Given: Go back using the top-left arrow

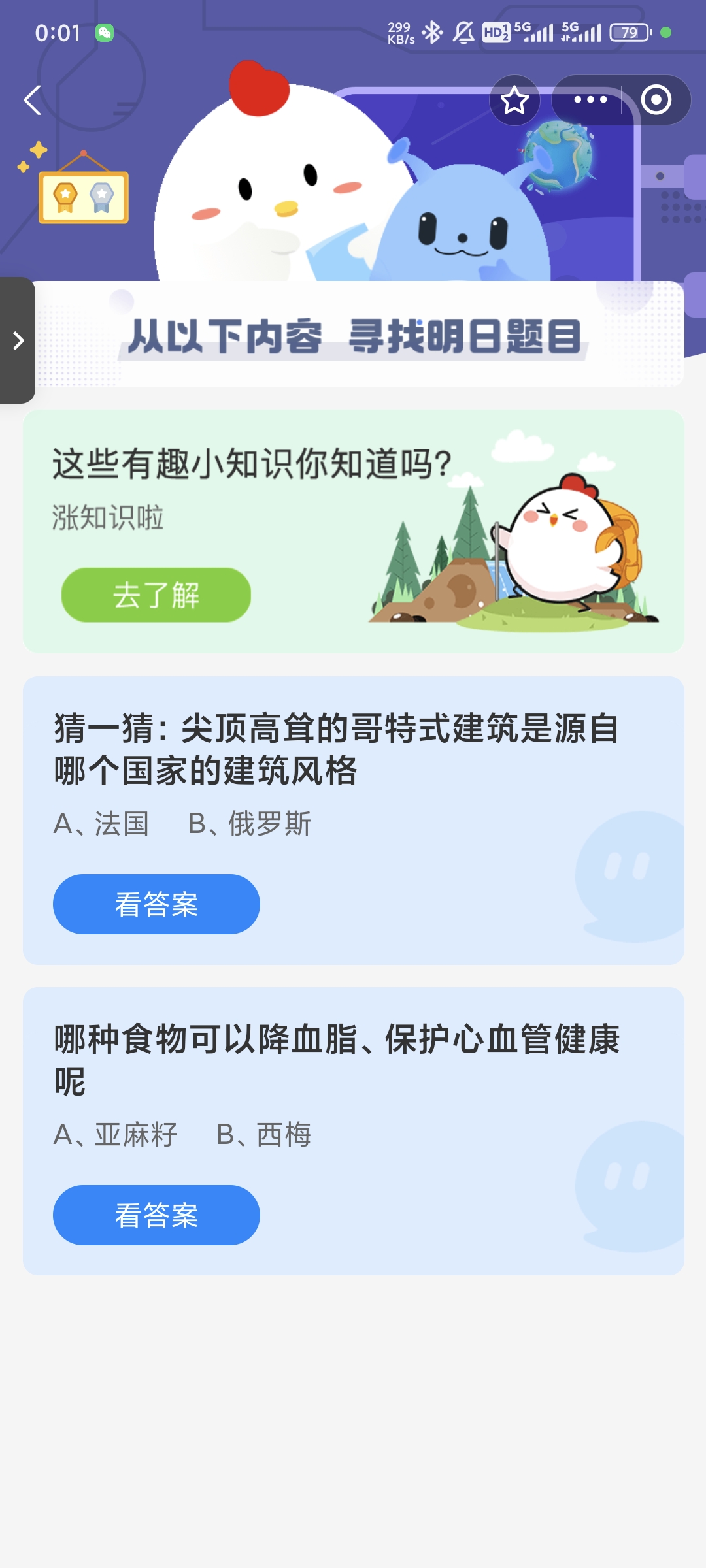Looking at the screenshot, I should click(x=33, y=101).
